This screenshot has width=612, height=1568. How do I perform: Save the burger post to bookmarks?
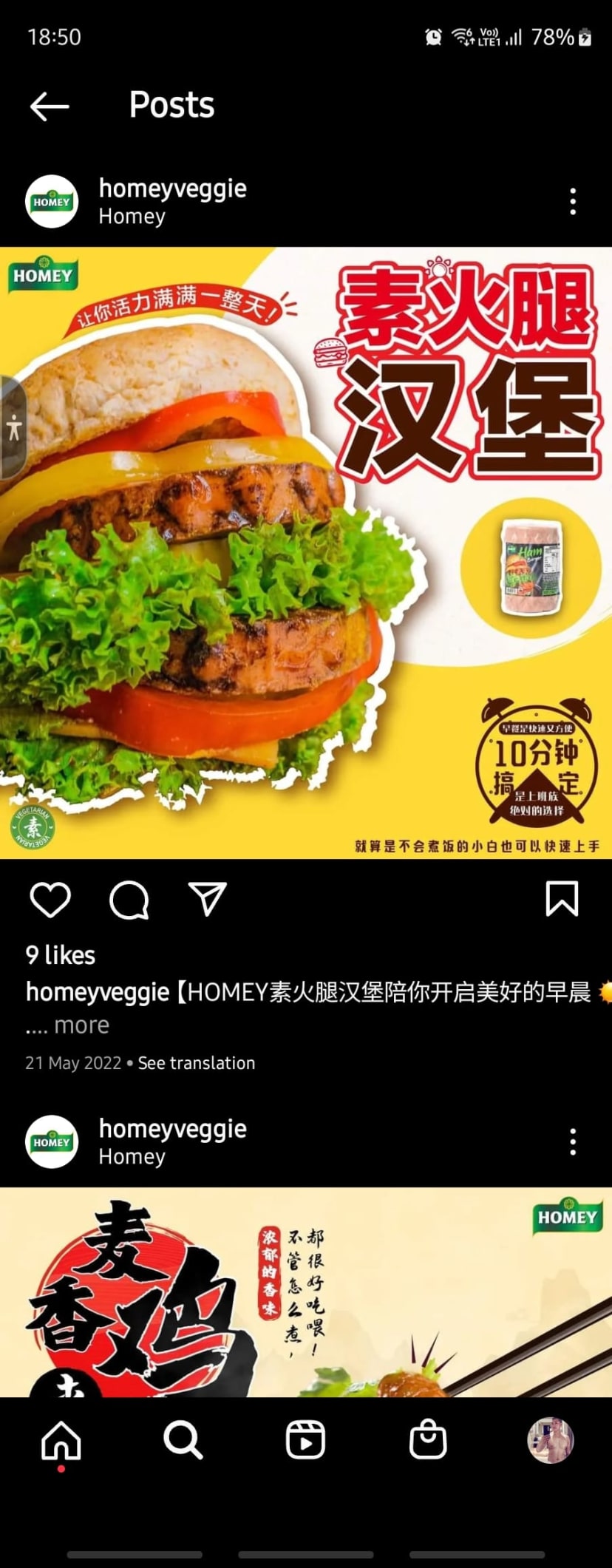[x=562, y=900]
